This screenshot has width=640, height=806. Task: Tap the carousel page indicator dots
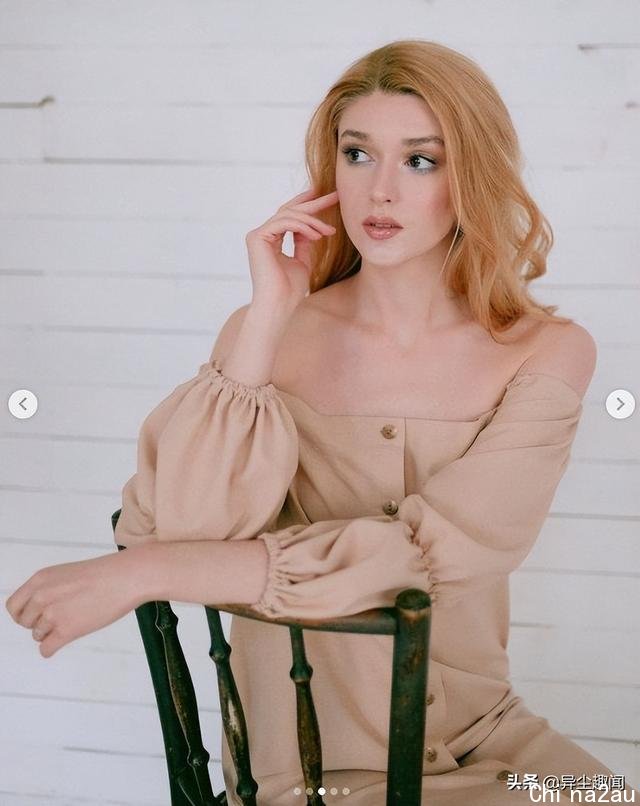pyautogui.click(x=321, y=791)
